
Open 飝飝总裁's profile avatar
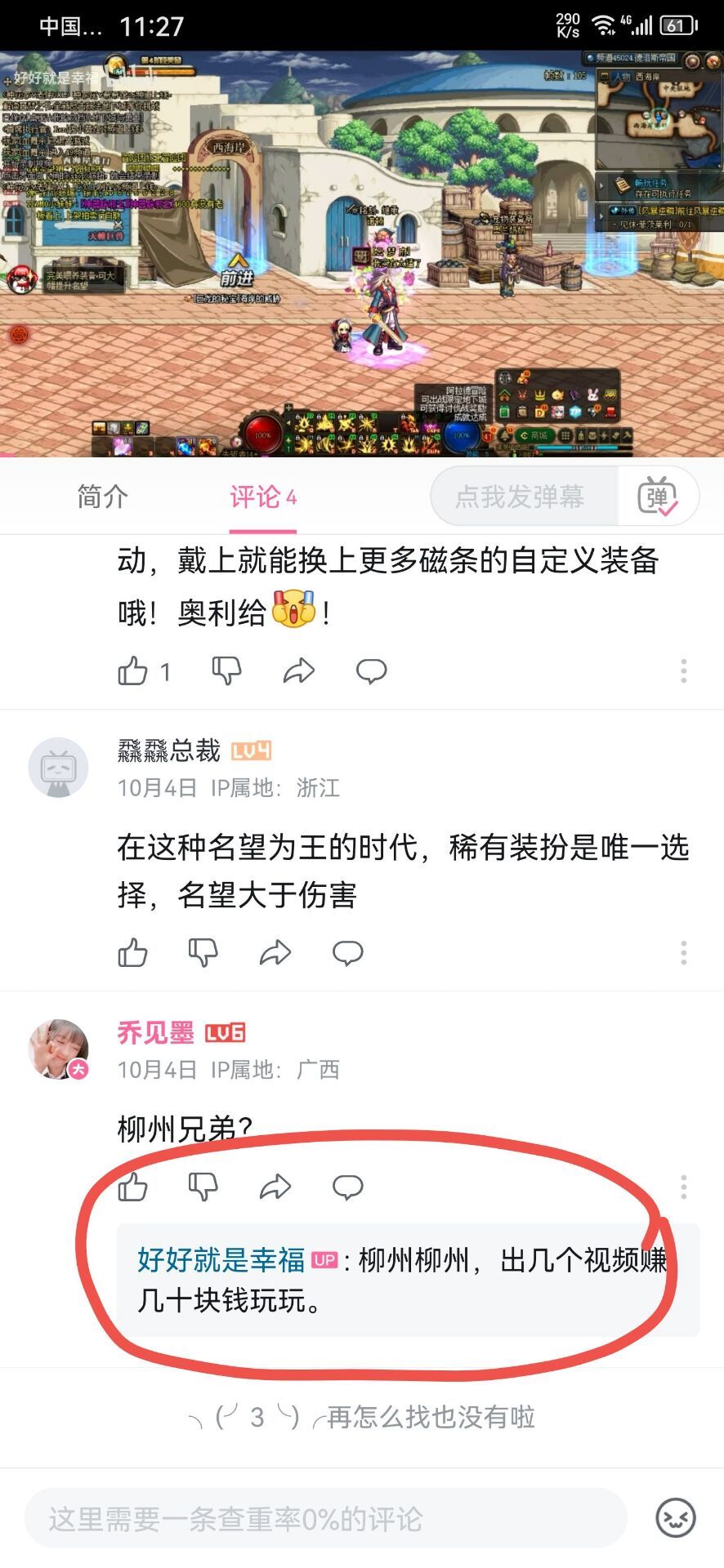click(x=58, y=768)
